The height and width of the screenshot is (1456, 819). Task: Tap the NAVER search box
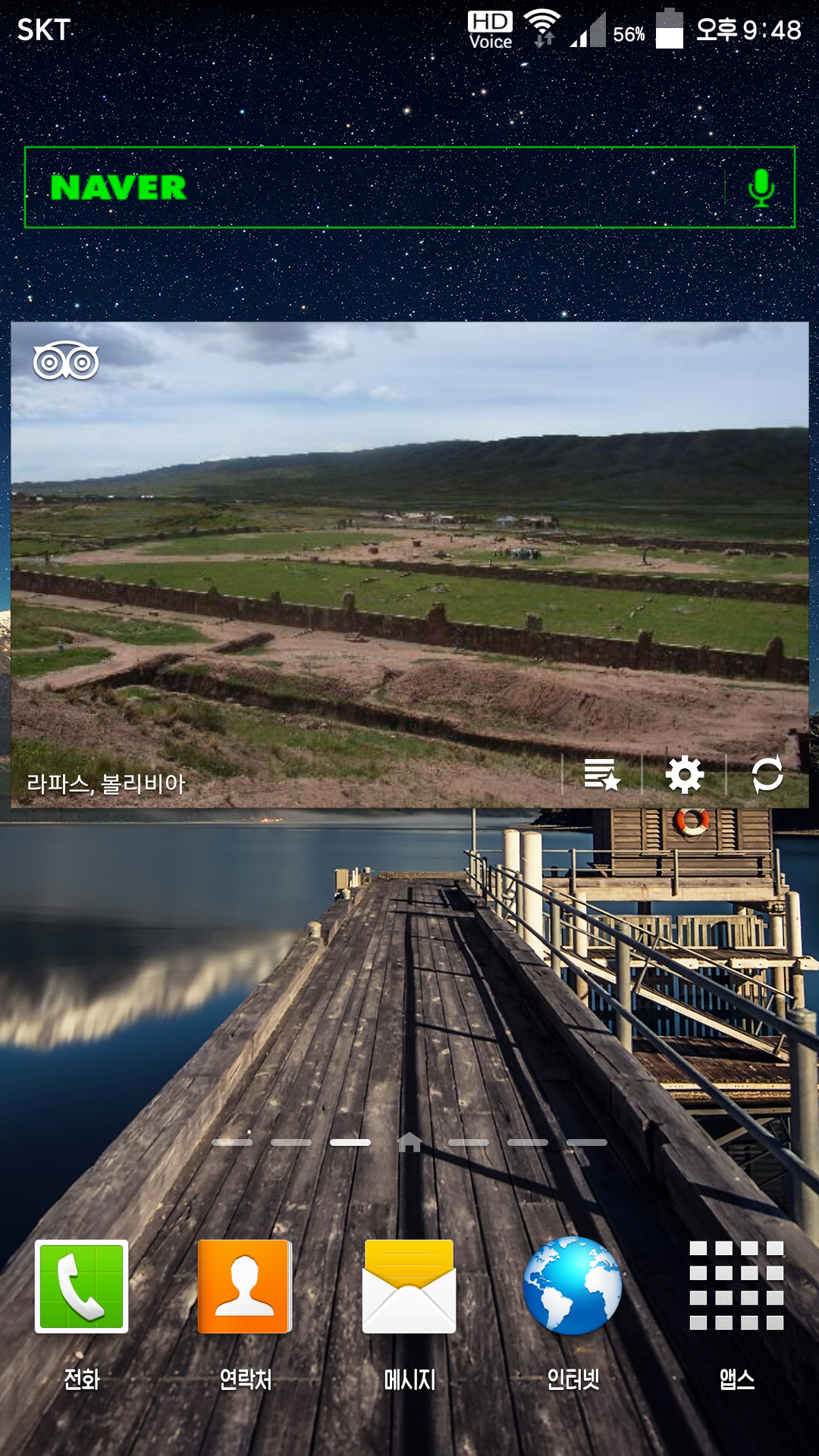pos(379,187)
